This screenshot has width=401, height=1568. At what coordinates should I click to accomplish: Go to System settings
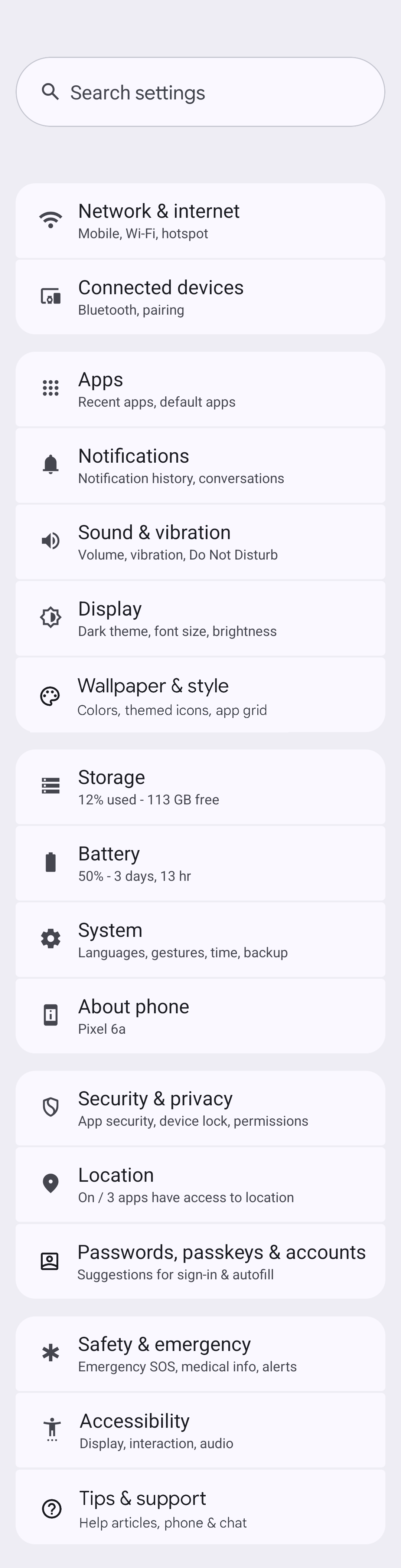pyautogui.click(x=200, y=940)
